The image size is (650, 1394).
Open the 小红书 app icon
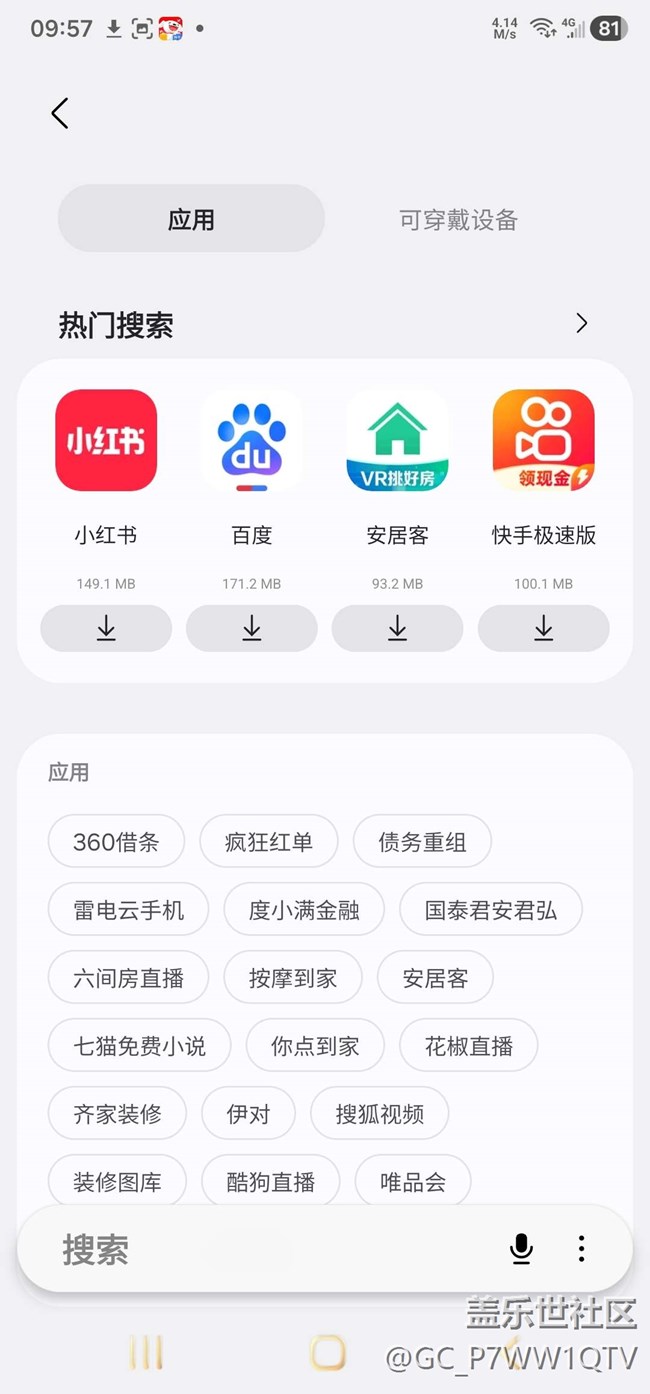[106, 440]
